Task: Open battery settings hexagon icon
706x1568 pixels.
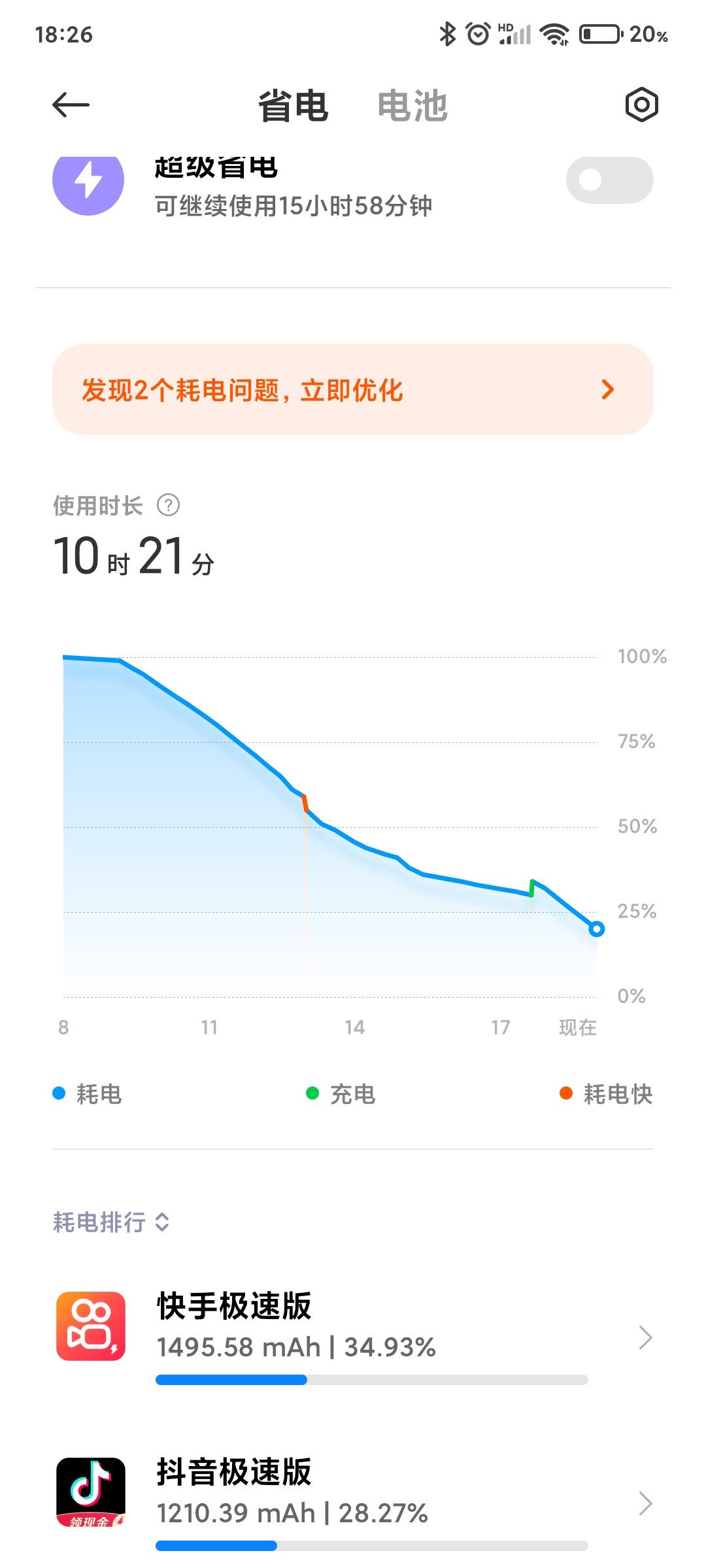Action: [x=641, y=105]
